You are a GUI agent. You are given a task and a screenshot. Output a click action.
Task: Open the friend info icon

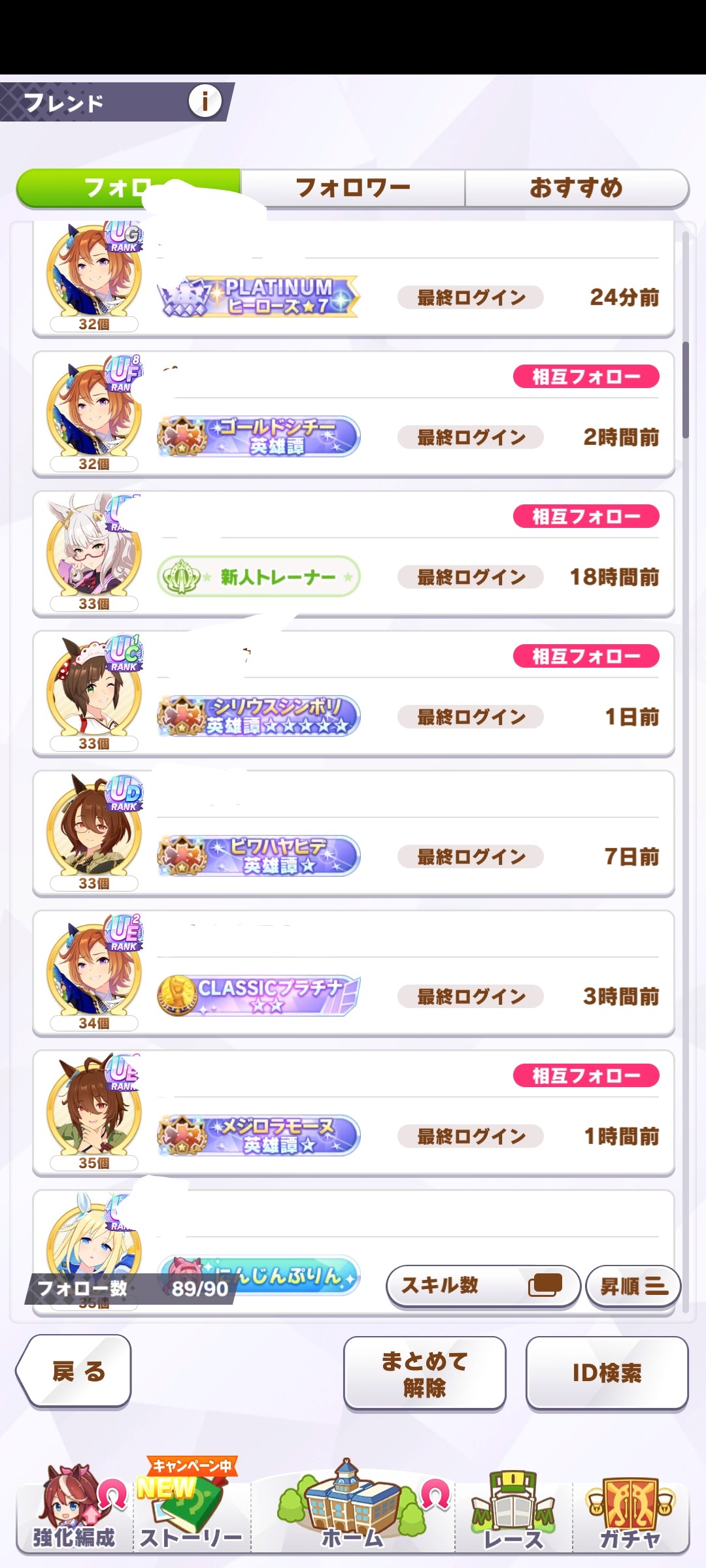(x=205, y=101)
